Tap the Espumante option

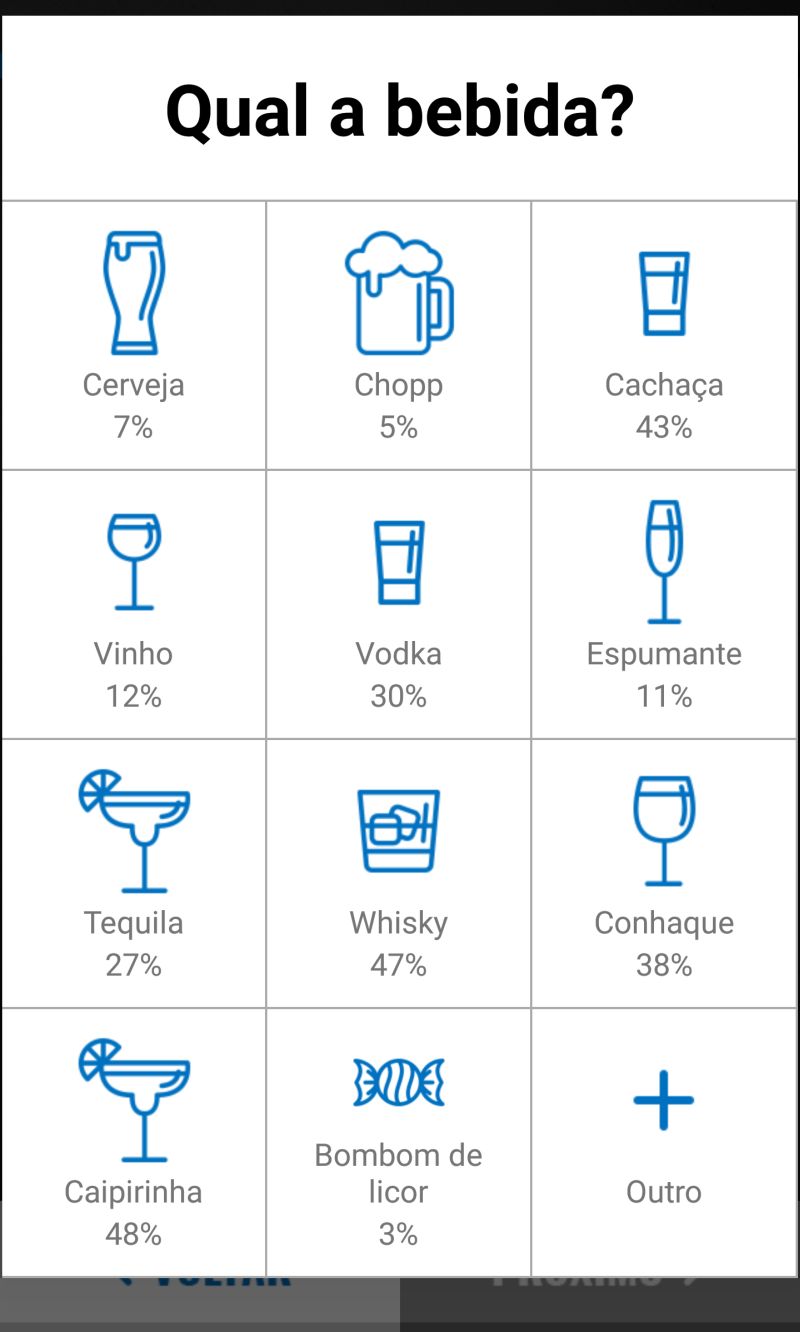(664, 604)
